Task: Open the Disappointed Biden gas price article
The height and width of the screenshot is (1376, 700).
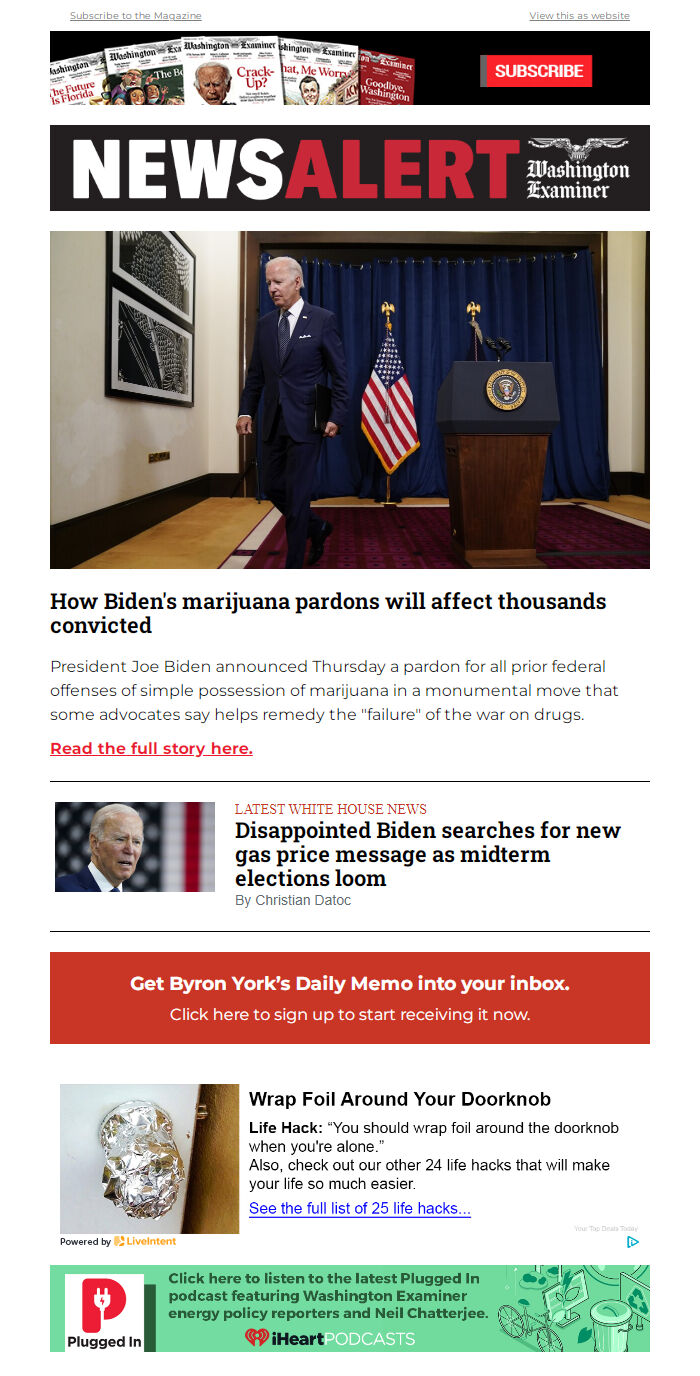Action: (427, 854)
